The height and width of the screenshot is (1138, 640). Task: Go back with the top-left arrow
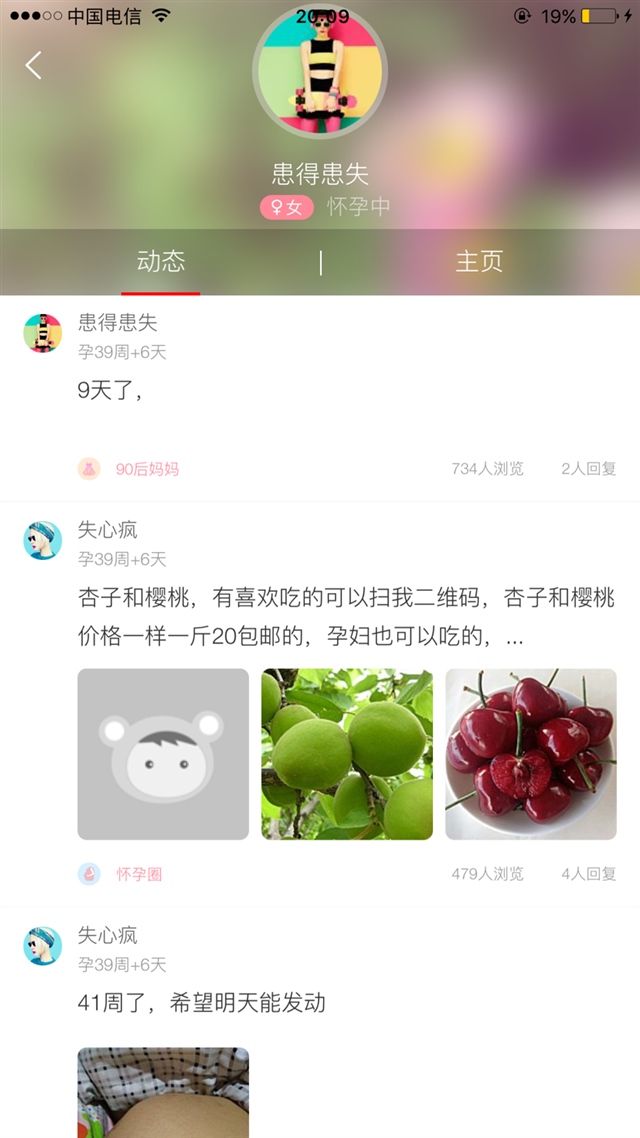(x=34, y=66)
